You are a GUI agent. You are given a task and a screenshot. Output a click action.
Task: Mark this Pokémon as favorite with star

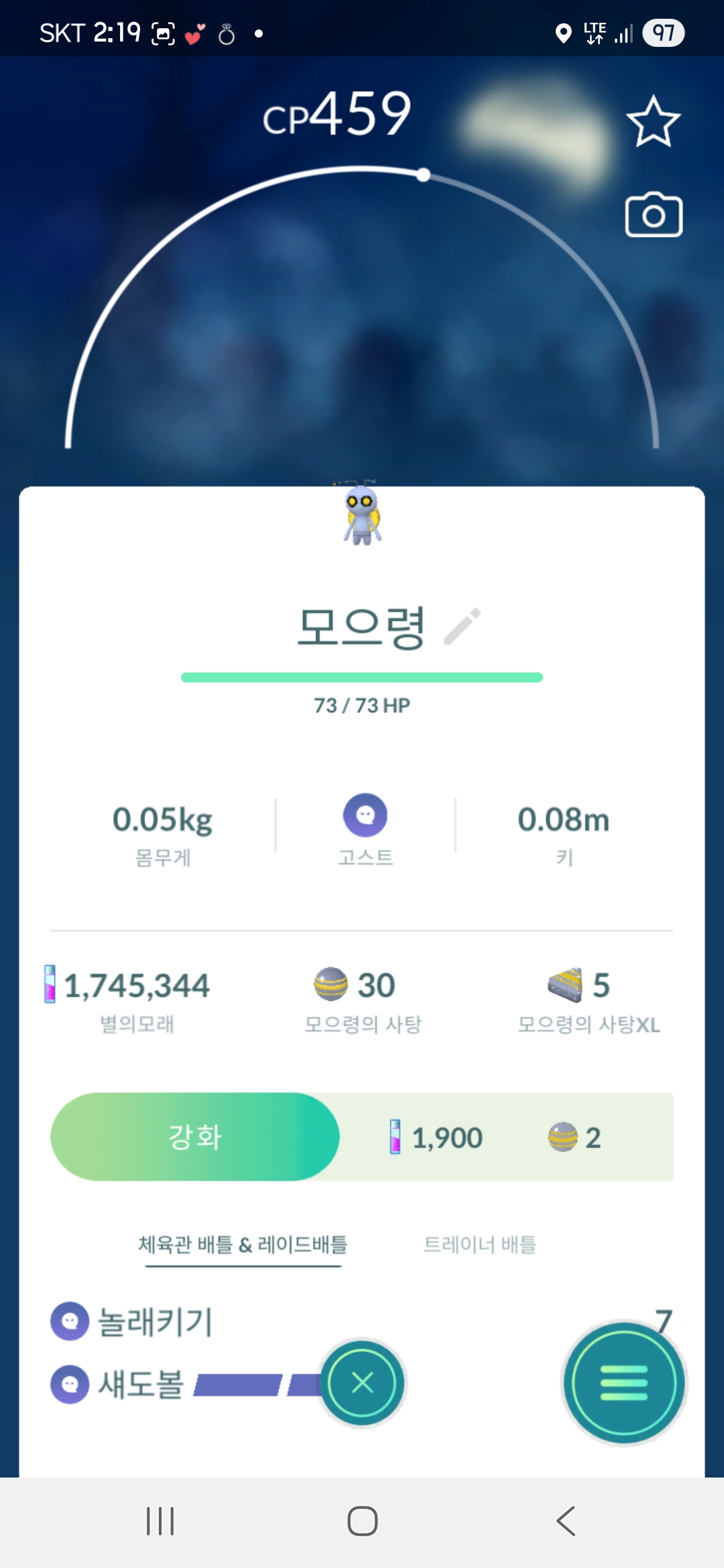[x=653, y=122]
